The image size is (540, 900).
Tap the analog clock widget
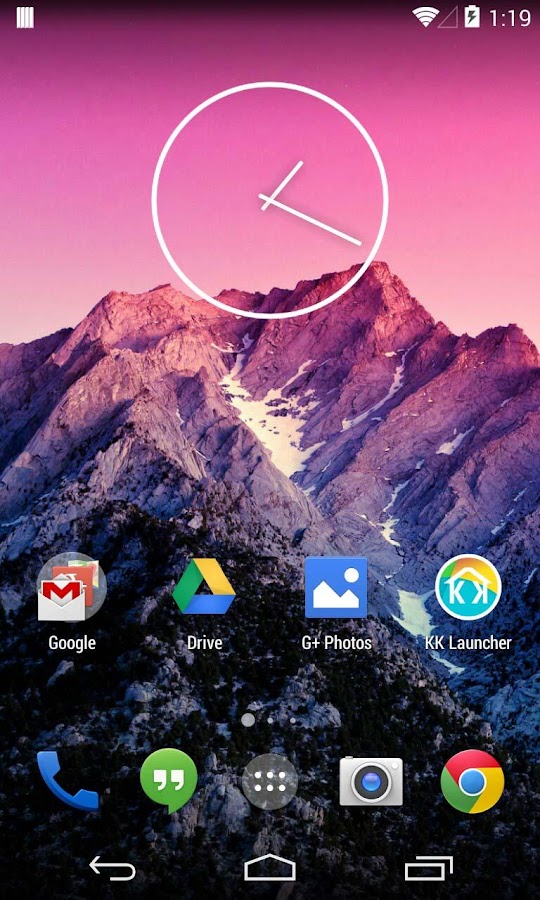[x=270, y=200]
